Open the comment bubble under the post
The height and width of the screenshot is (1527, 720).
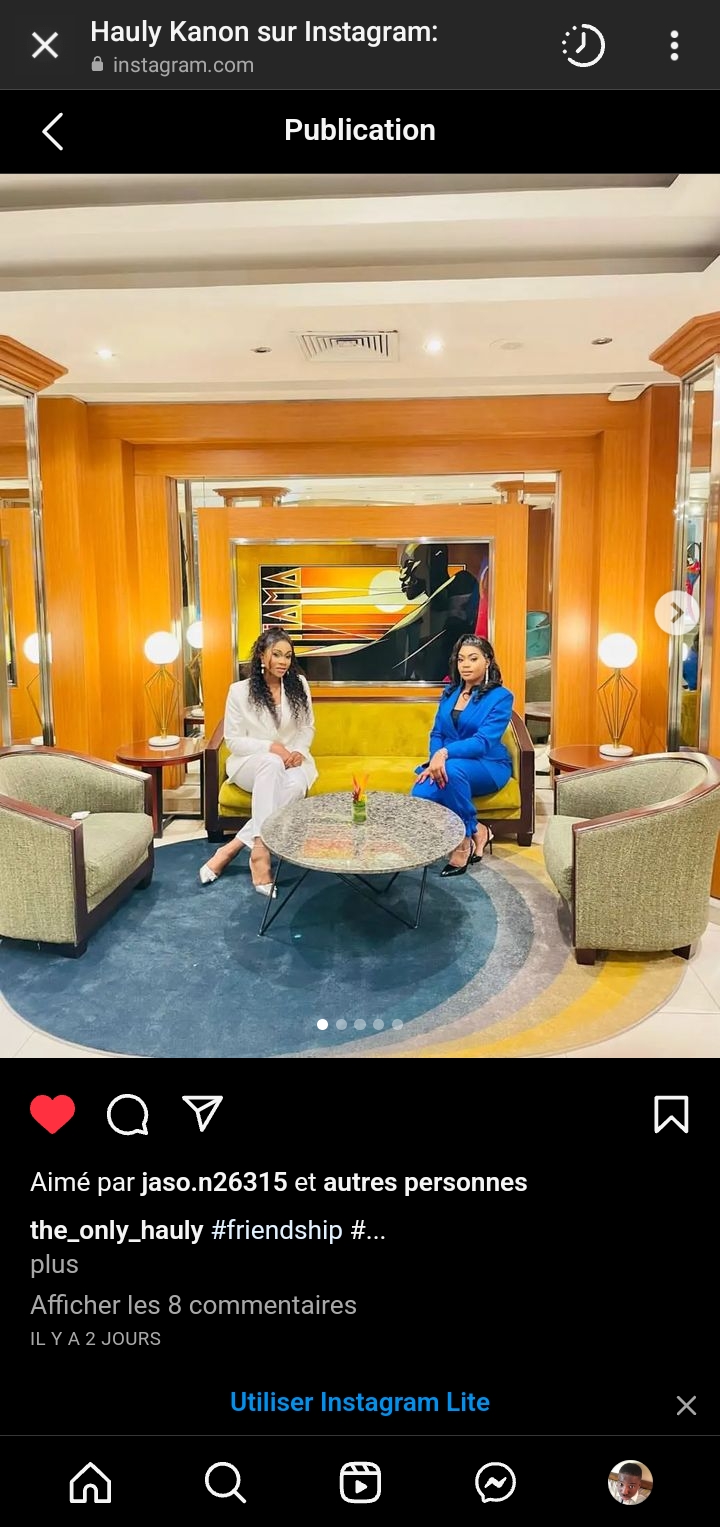128,1114
